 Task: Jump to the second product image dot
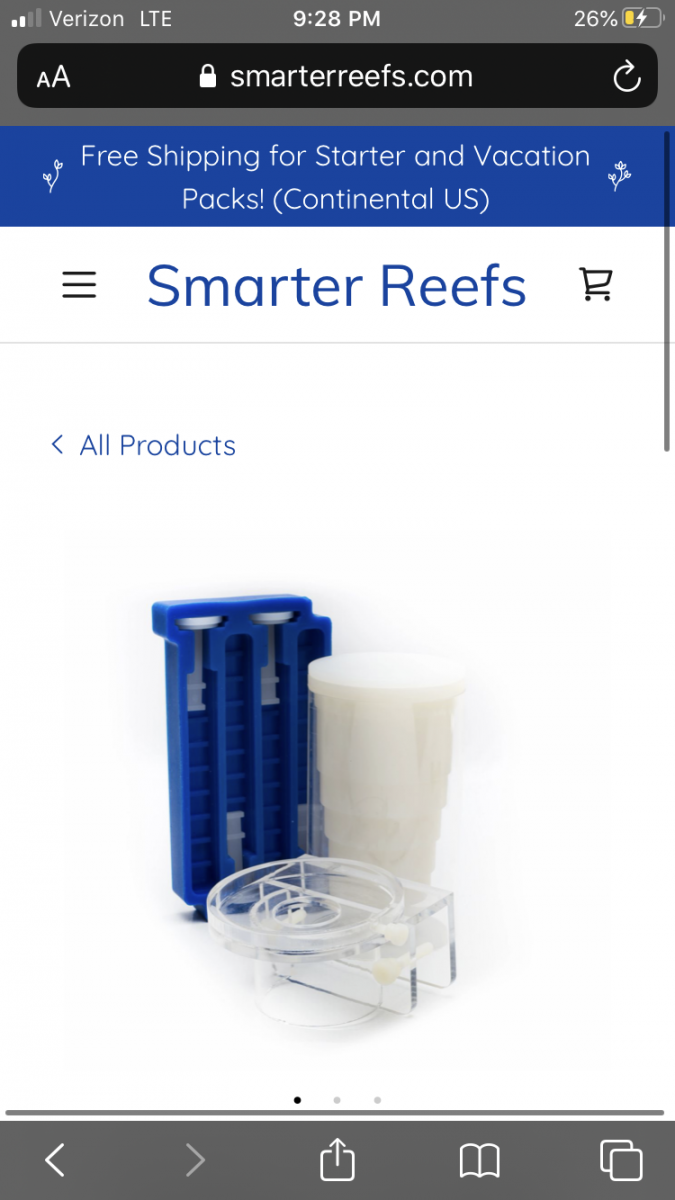[x=337, y=1100]
